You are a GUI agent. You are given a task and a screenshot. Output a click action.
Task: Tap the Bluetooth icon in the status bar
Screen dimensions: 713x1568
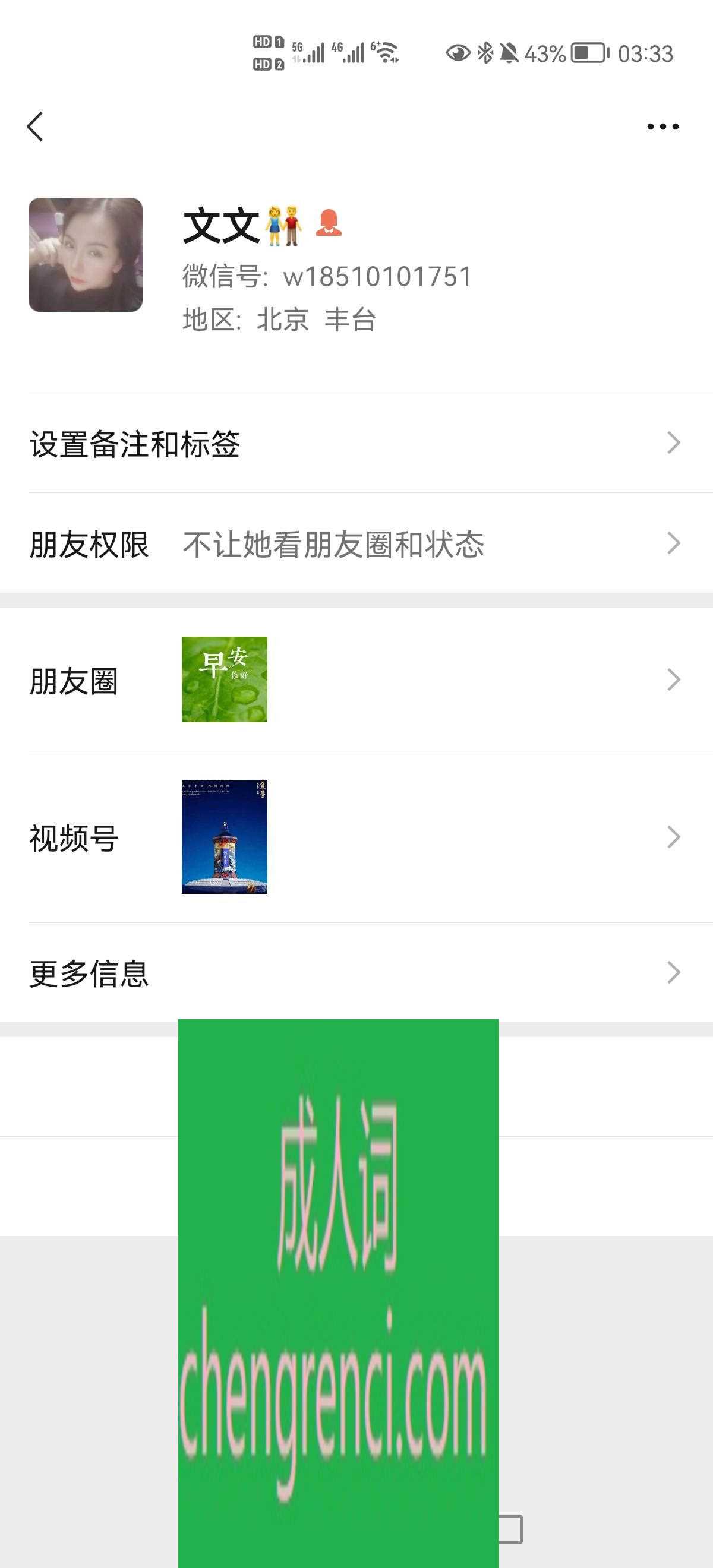(484, 53)
